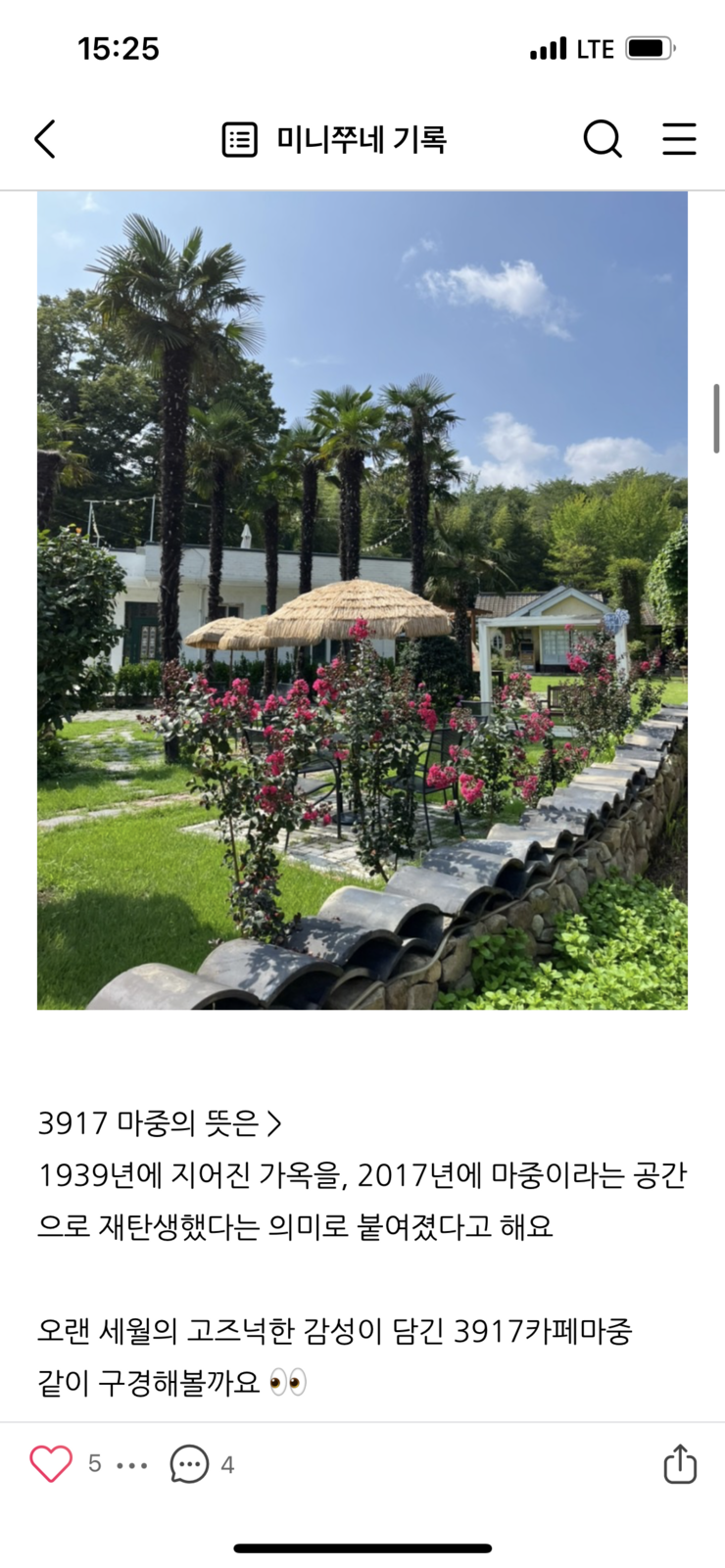Open the palm tree garden photo

tap(362, 599)
